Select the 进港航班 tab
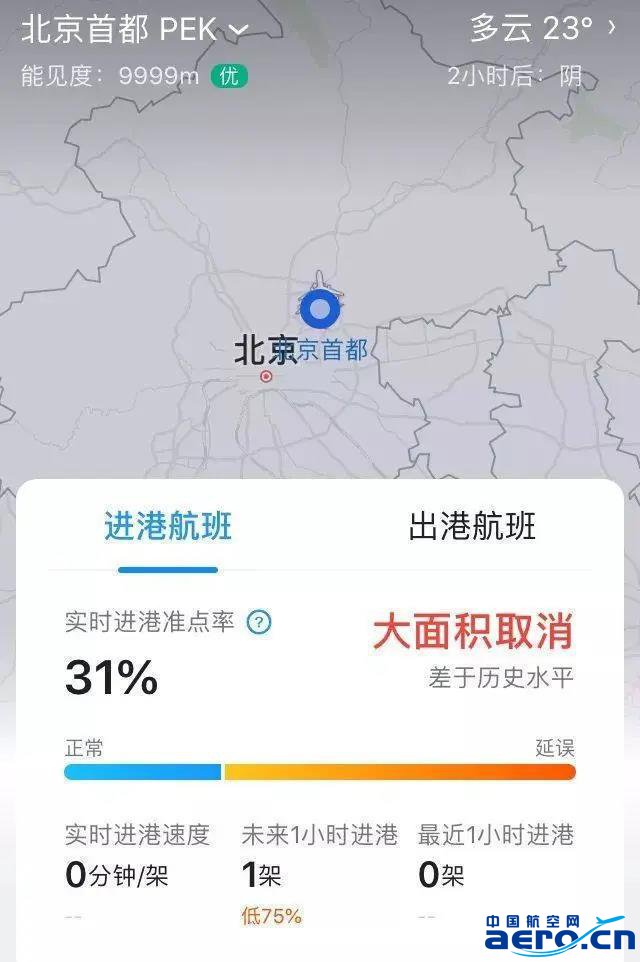 point(168,526)
